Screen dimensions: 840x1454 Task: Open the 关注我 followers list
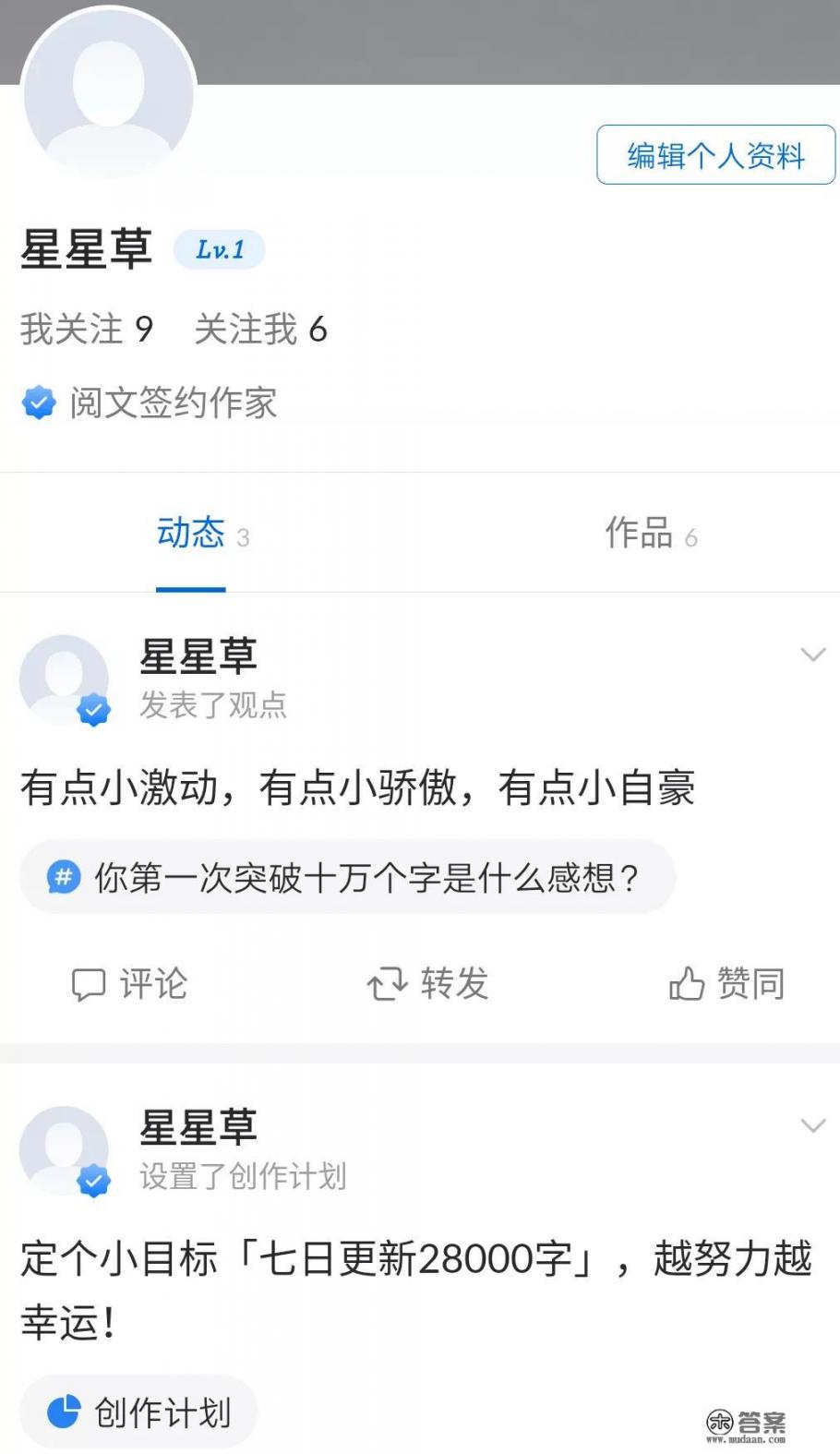259,330
